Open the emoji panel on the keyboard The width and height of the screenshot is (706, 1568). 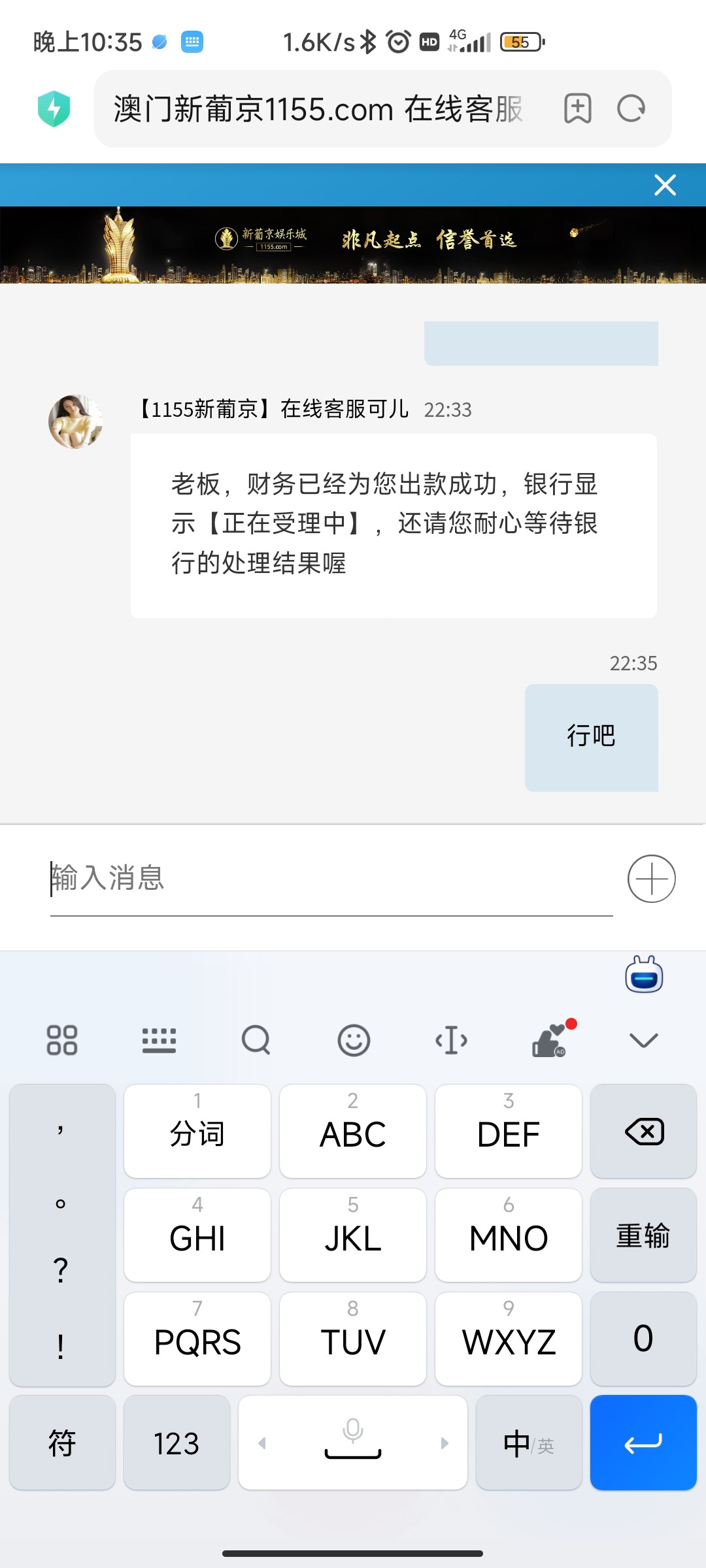354,1040
